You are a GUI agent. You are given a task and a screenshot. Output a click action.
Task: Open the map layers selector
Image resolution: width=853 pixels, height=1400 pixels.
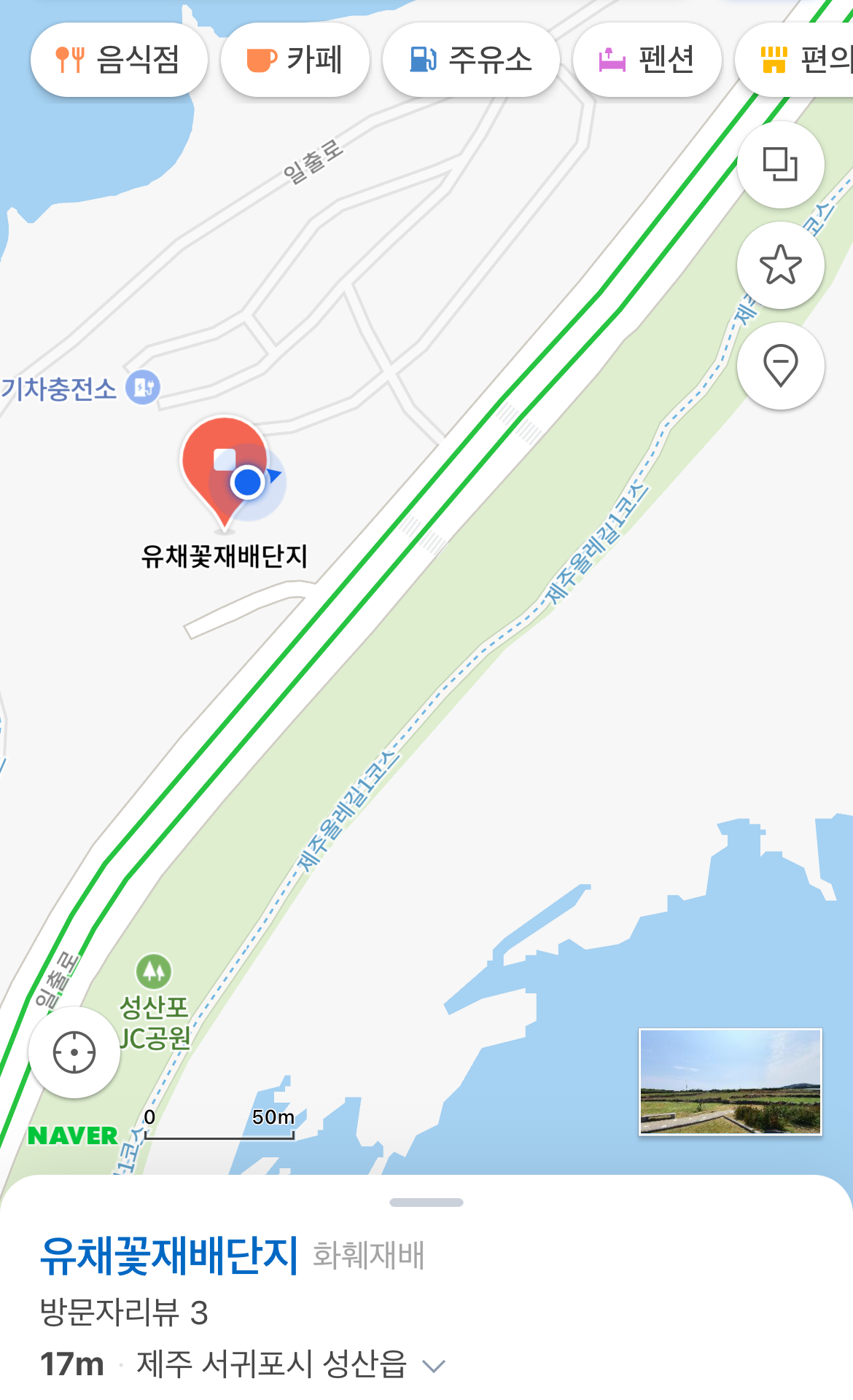779,165
